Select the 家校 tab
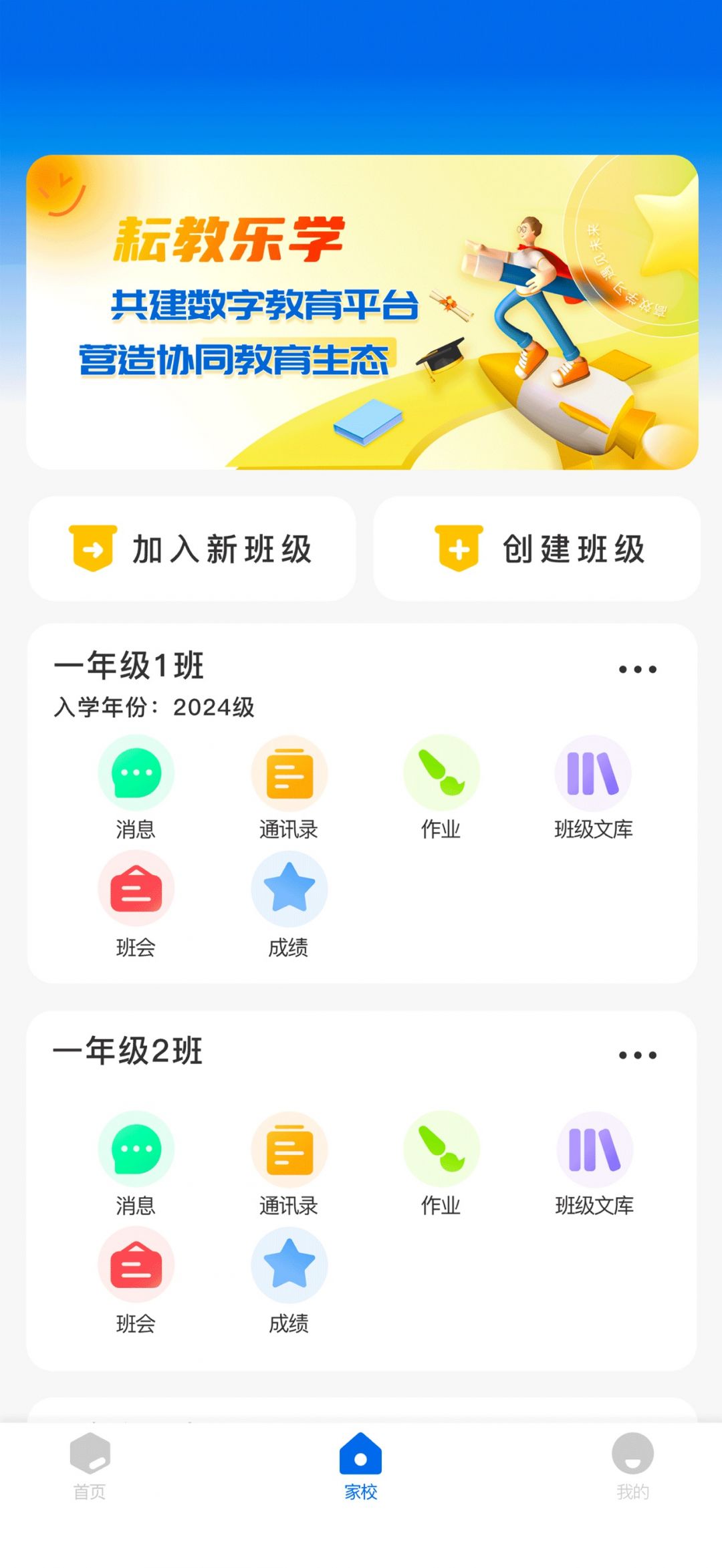Screen dimensions: 722x1568 click(360, 1465)
